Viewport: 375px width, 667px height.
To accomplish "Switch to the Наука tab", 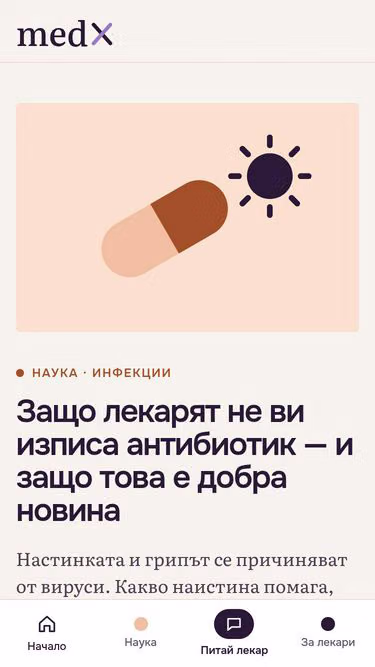I will point(140,633).
